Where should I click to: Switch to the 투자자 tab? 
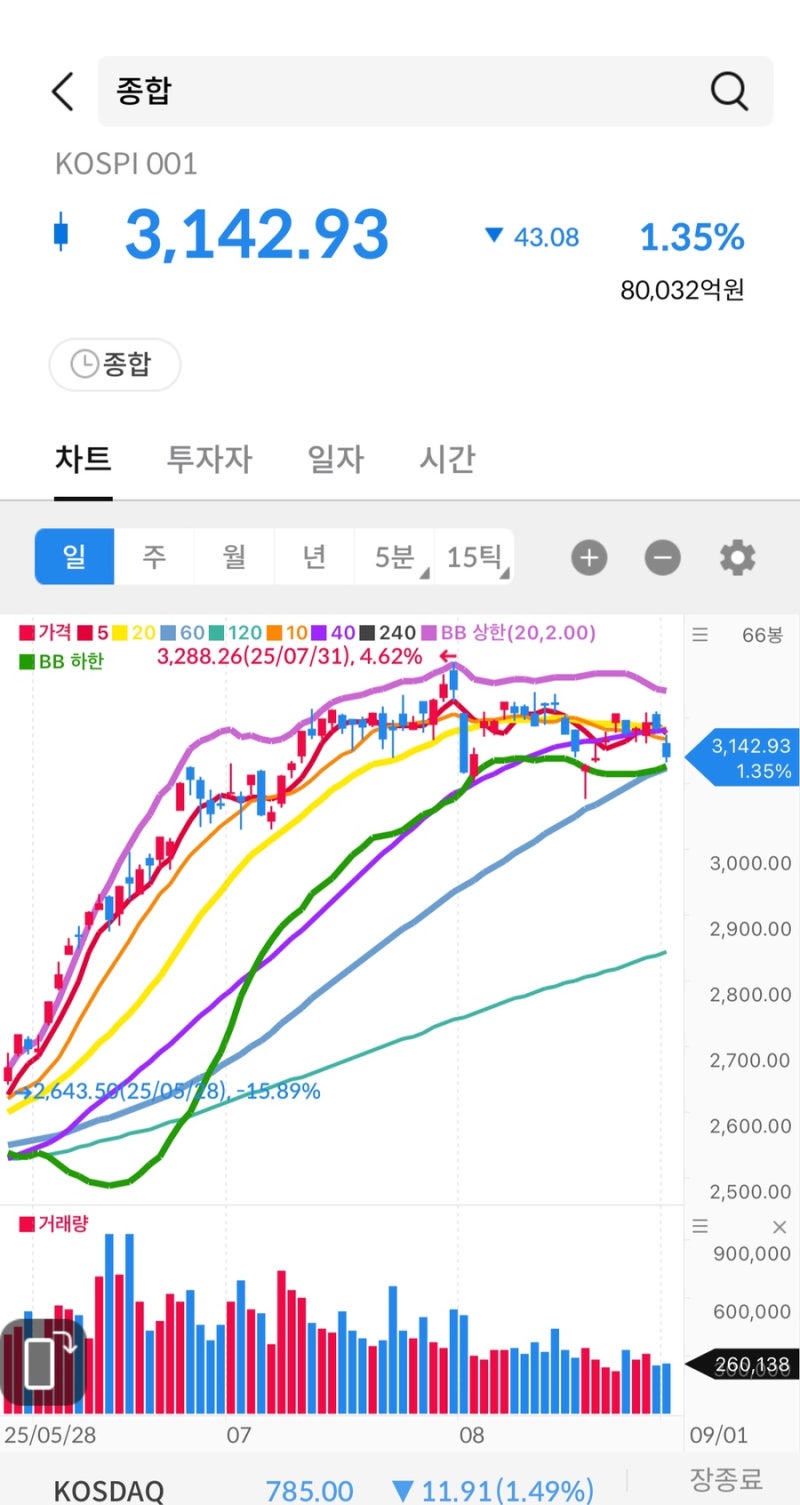pos(207,459)
